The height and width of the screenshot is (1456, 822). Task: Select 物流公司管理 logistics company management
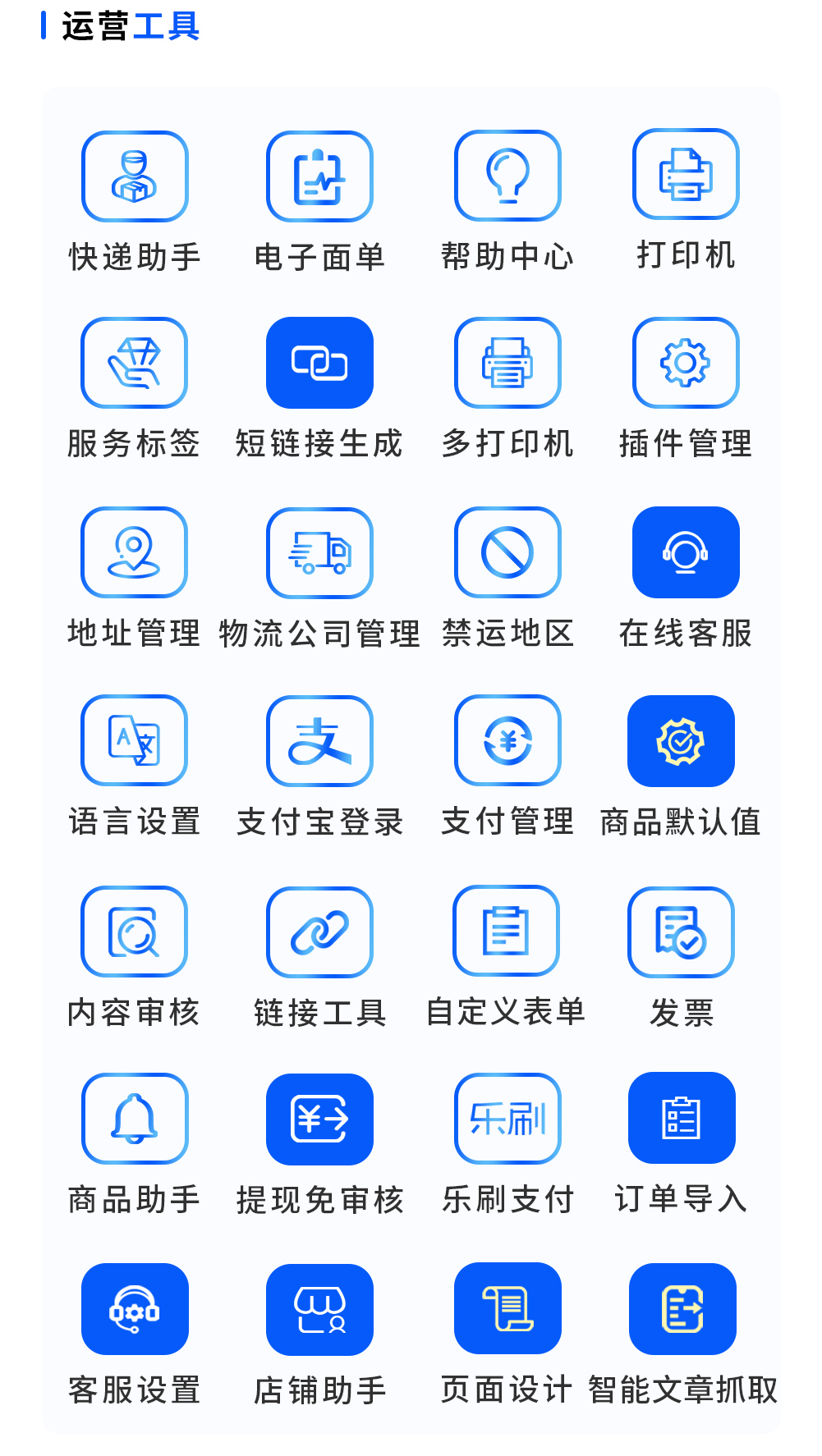click(319, 552)
